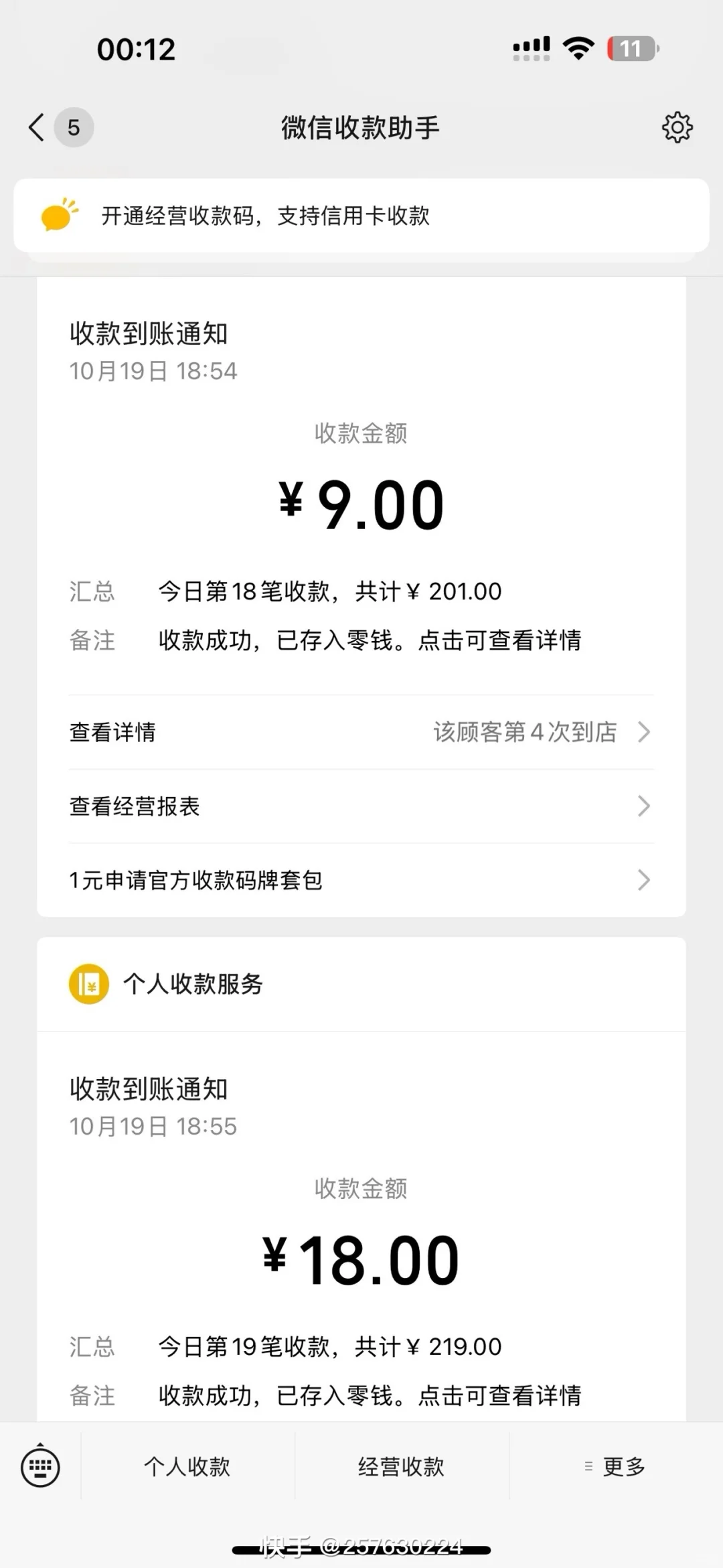Tap 1元申请官方收款码牌套包 row
Screen dimensions: 723x1568
pos(361,880)
